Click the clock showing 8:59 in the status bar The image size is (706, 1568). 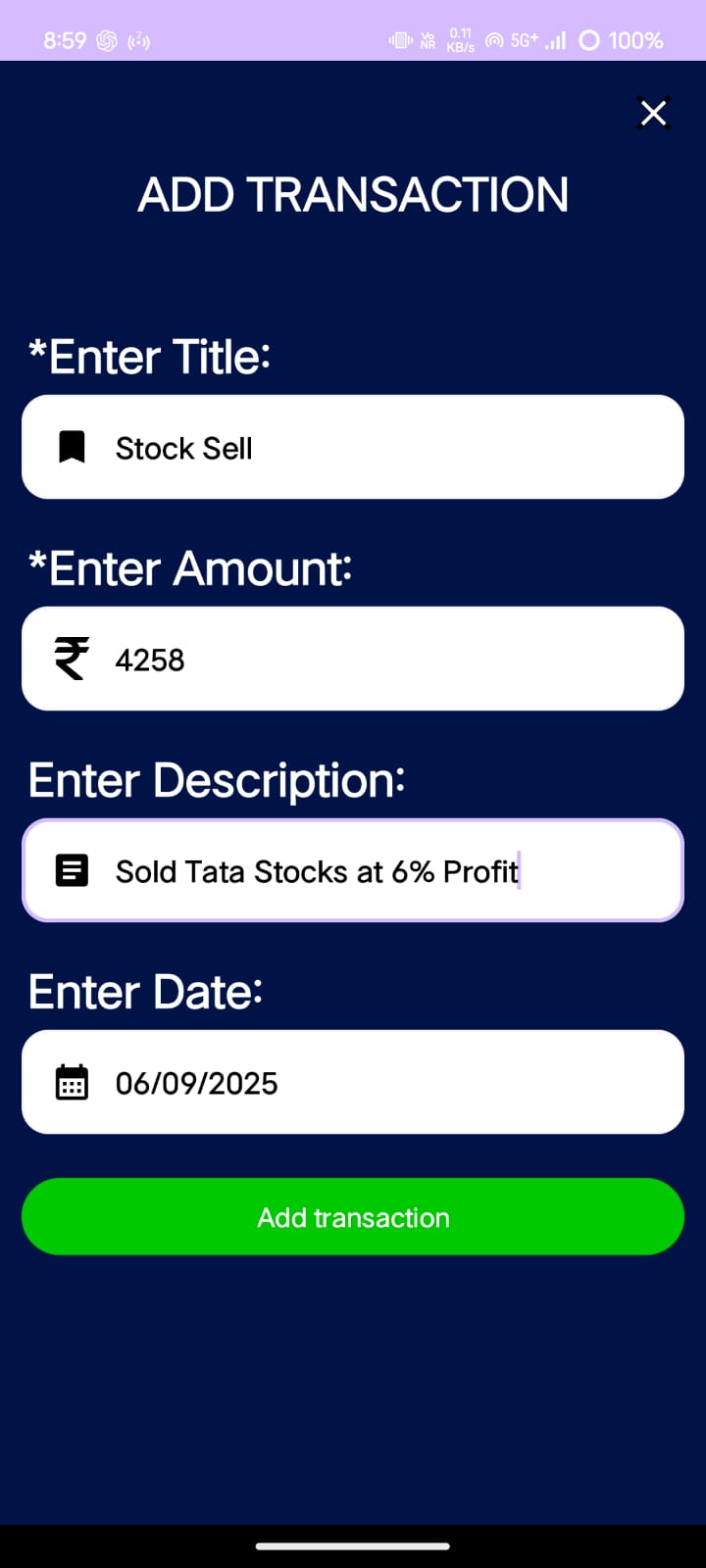(x=65, y=41)
